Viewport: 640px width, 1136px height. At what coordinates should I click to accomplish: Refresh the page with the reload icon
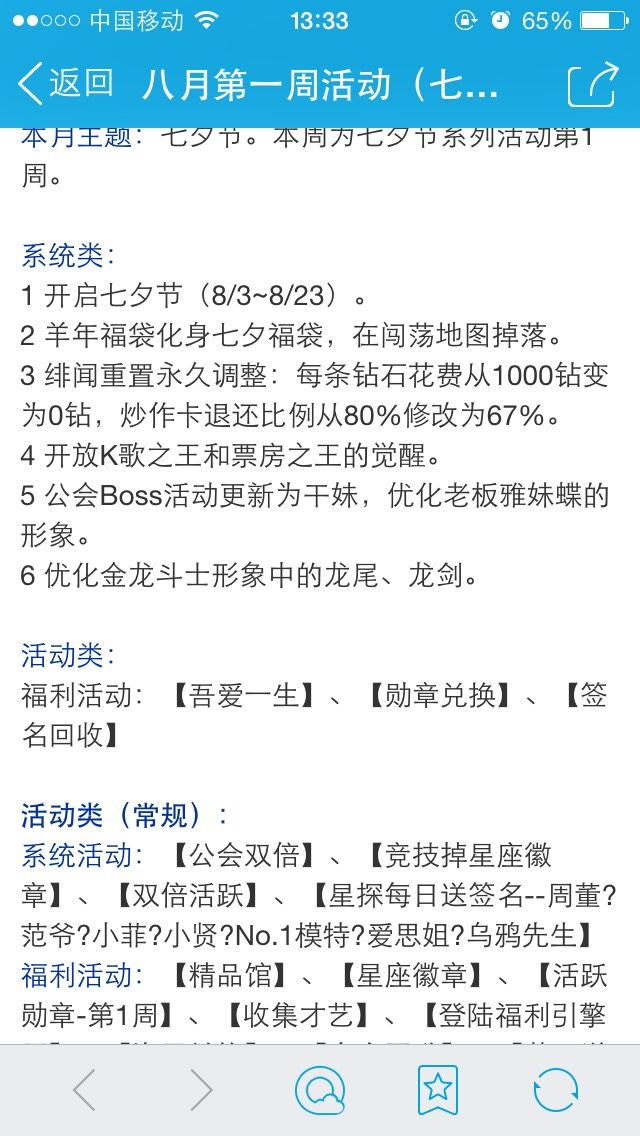click(555, 1089)
